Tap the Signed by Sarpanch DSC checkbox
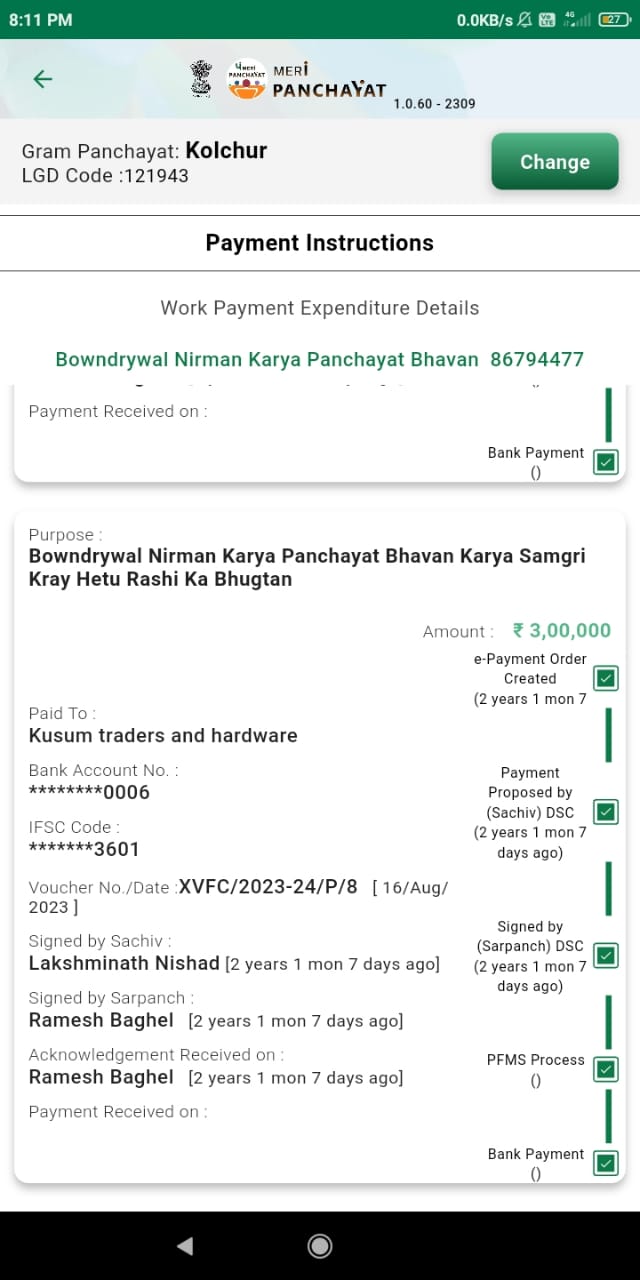640x1280 pixels. click(x=606, y=955)
